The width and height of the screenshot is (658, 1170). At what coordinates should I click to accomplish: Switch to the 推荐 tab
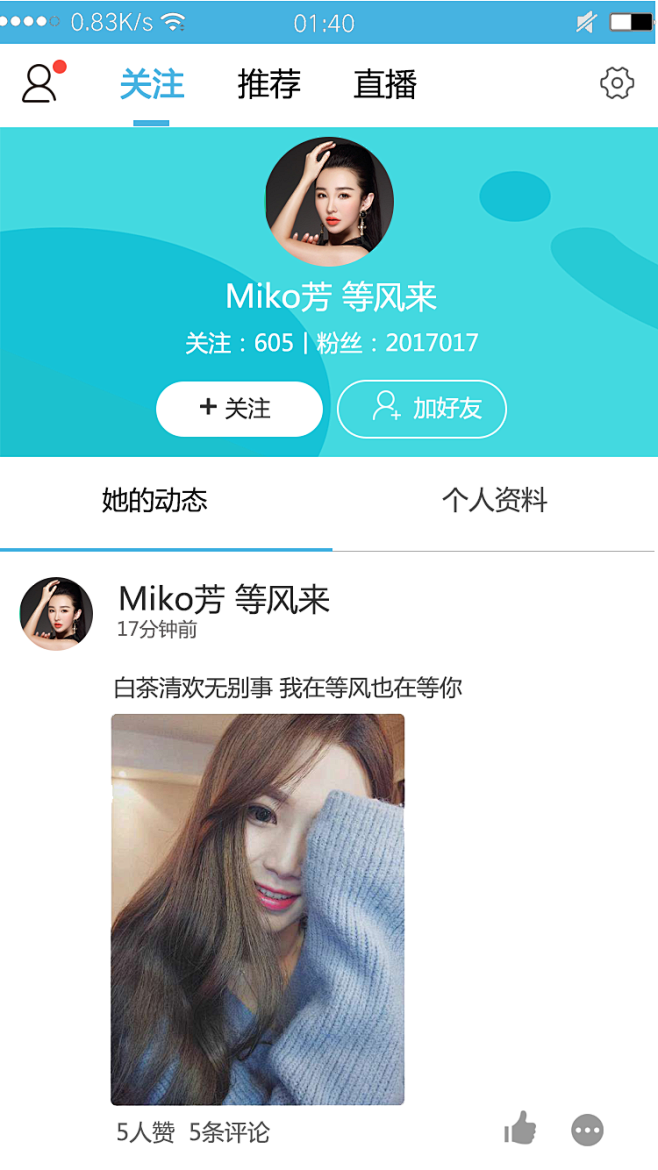pos(269,85)
